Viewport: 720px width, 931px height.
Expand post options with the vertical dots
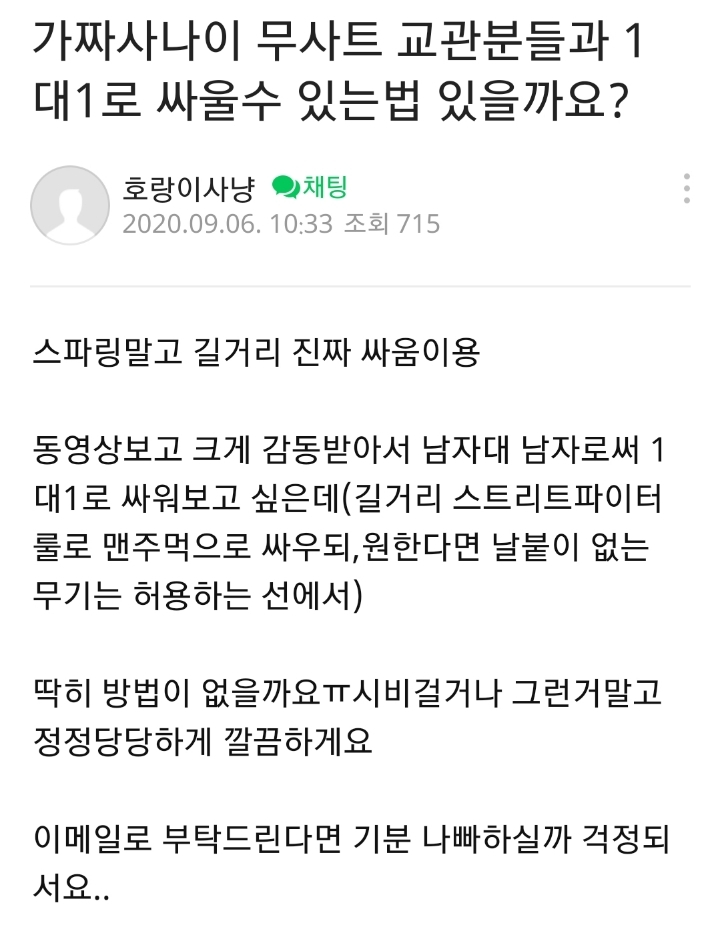coord(685,187)
